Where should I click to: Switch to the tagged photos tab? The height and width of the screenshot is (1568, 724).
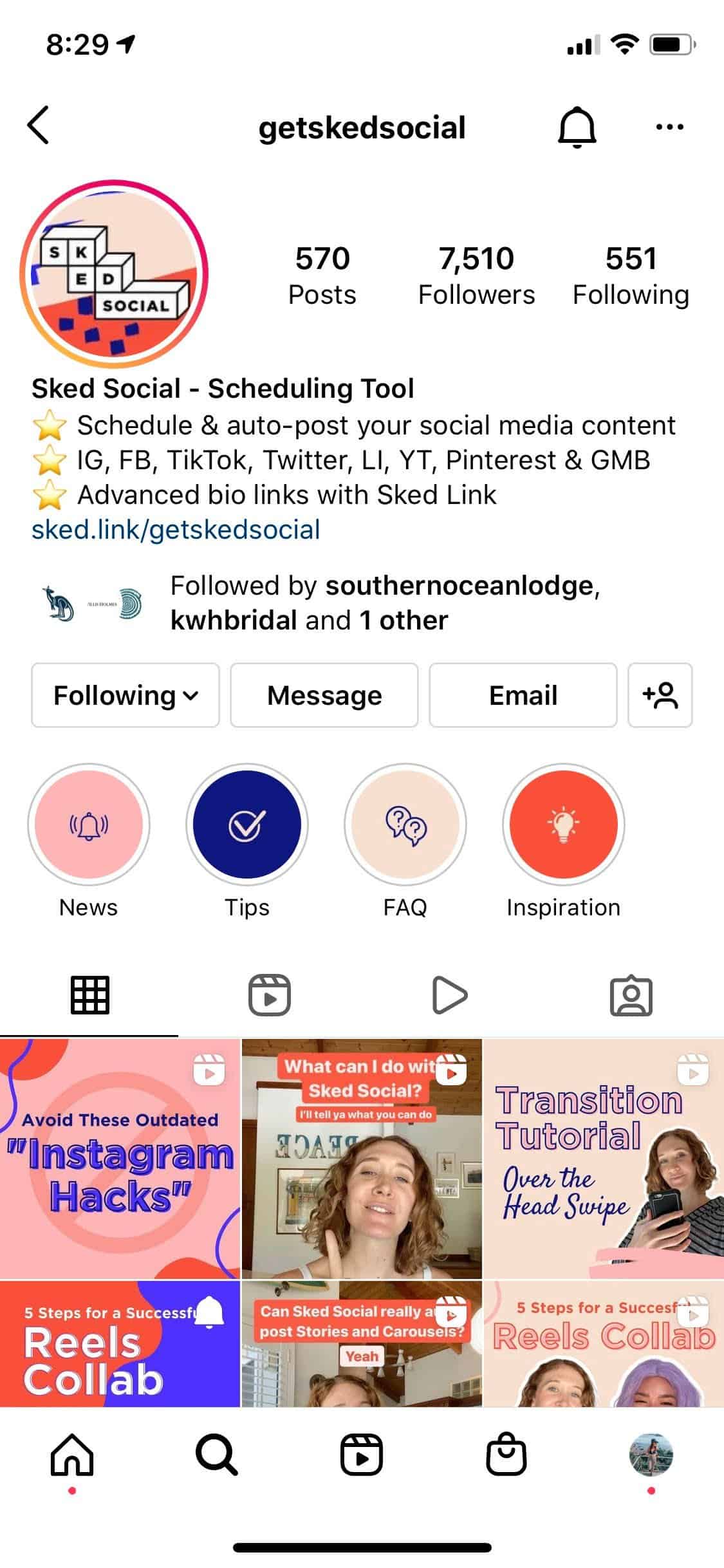631,995
